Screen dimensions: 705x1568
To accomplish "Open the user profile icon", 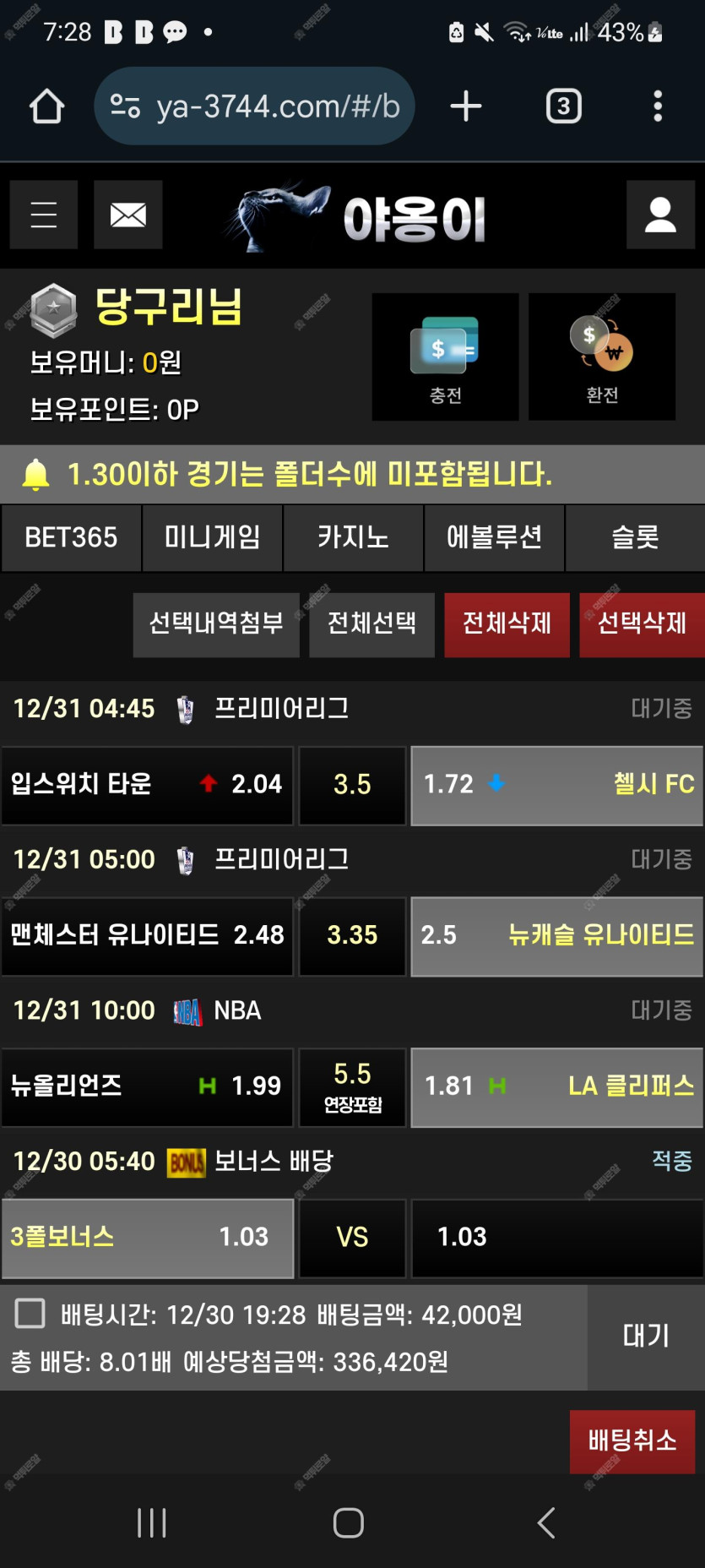I will point(660,215).
